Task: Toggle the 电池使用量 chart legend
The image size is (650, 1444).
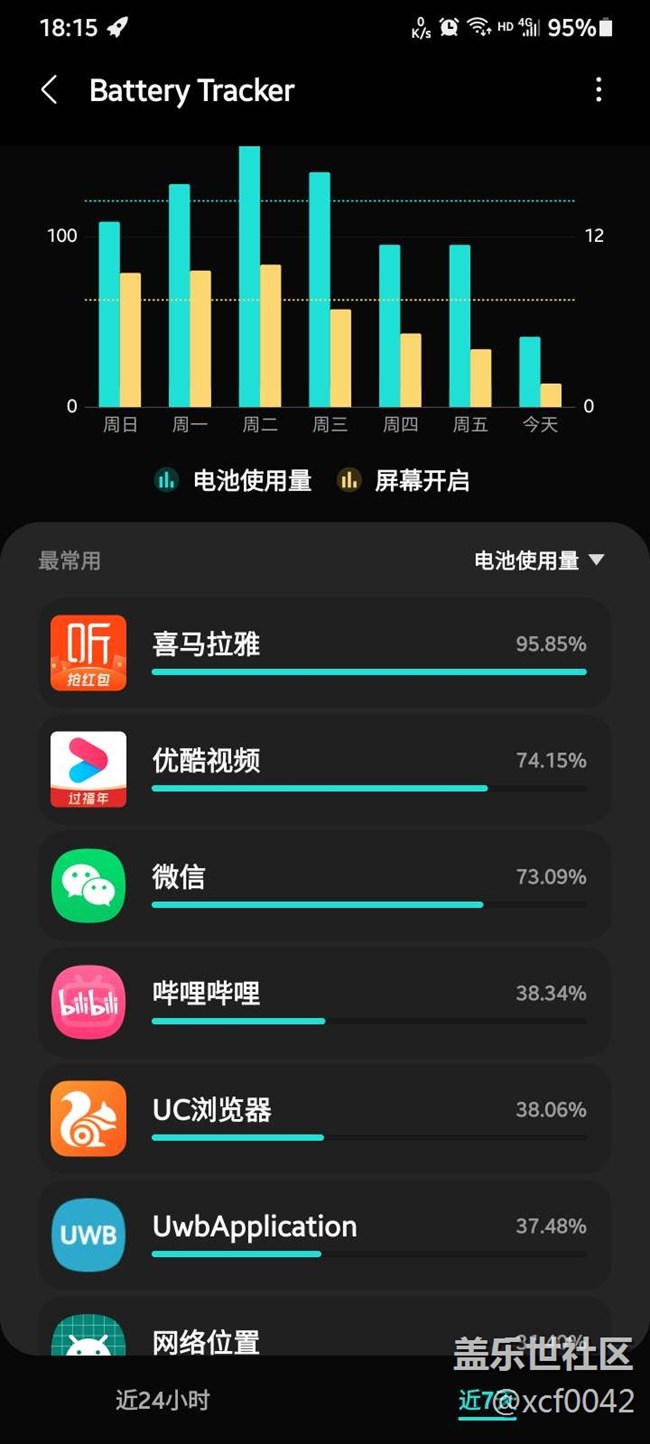Action: pyautogui.click(x=233, y=481)
